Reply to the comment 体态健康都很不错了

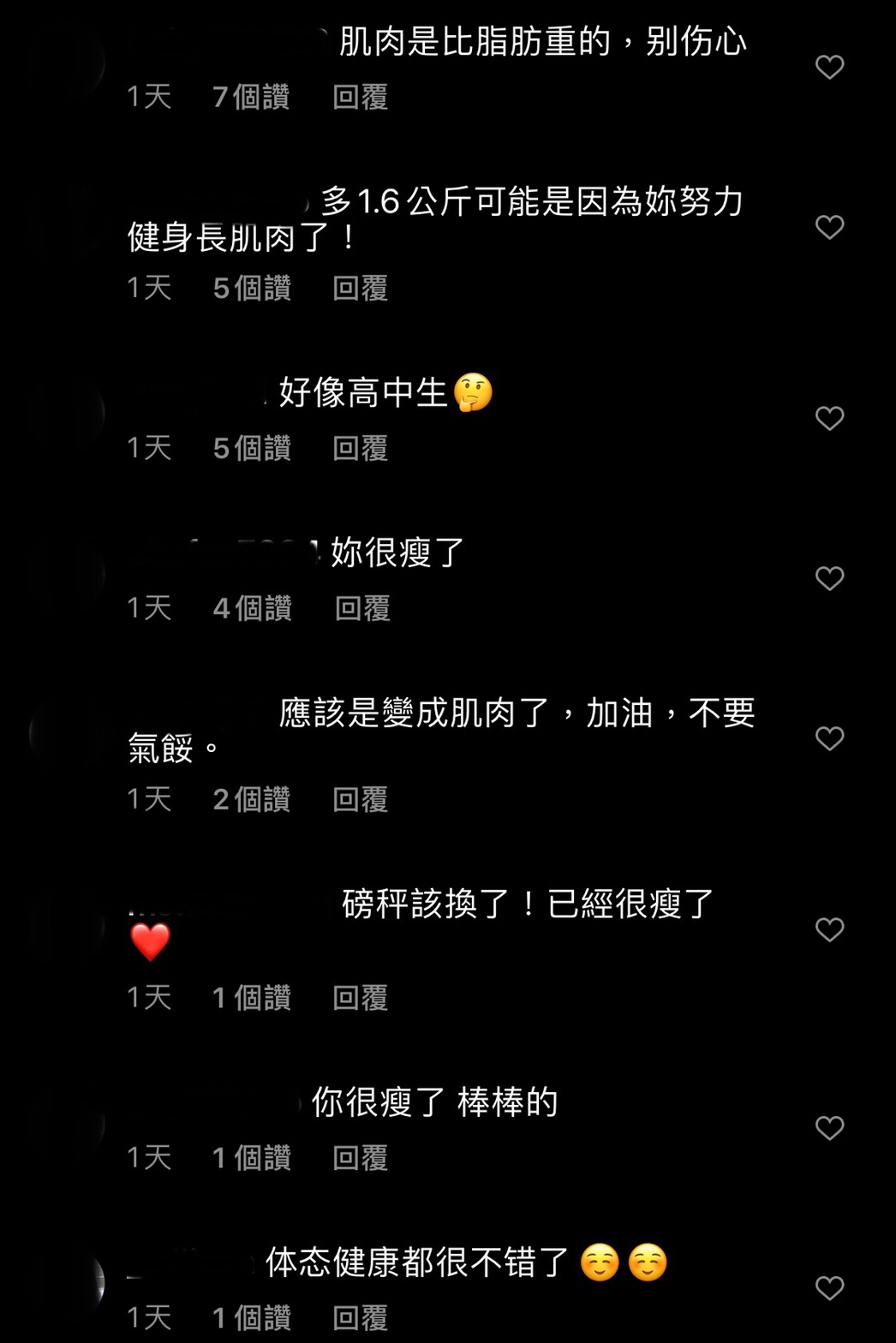[x=360, y=1318]
